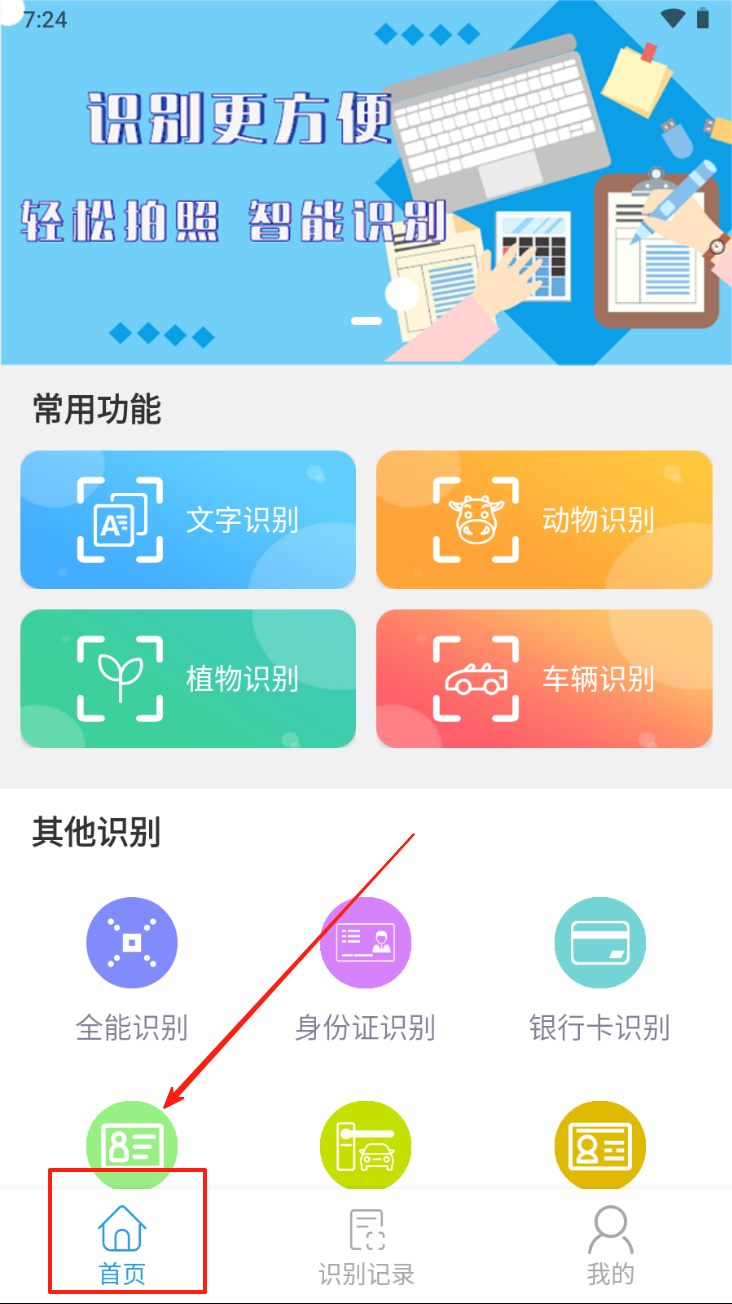Switch to the 我的 profile tab
The image size is (732, 1304).
click(x=610, y=1245)
